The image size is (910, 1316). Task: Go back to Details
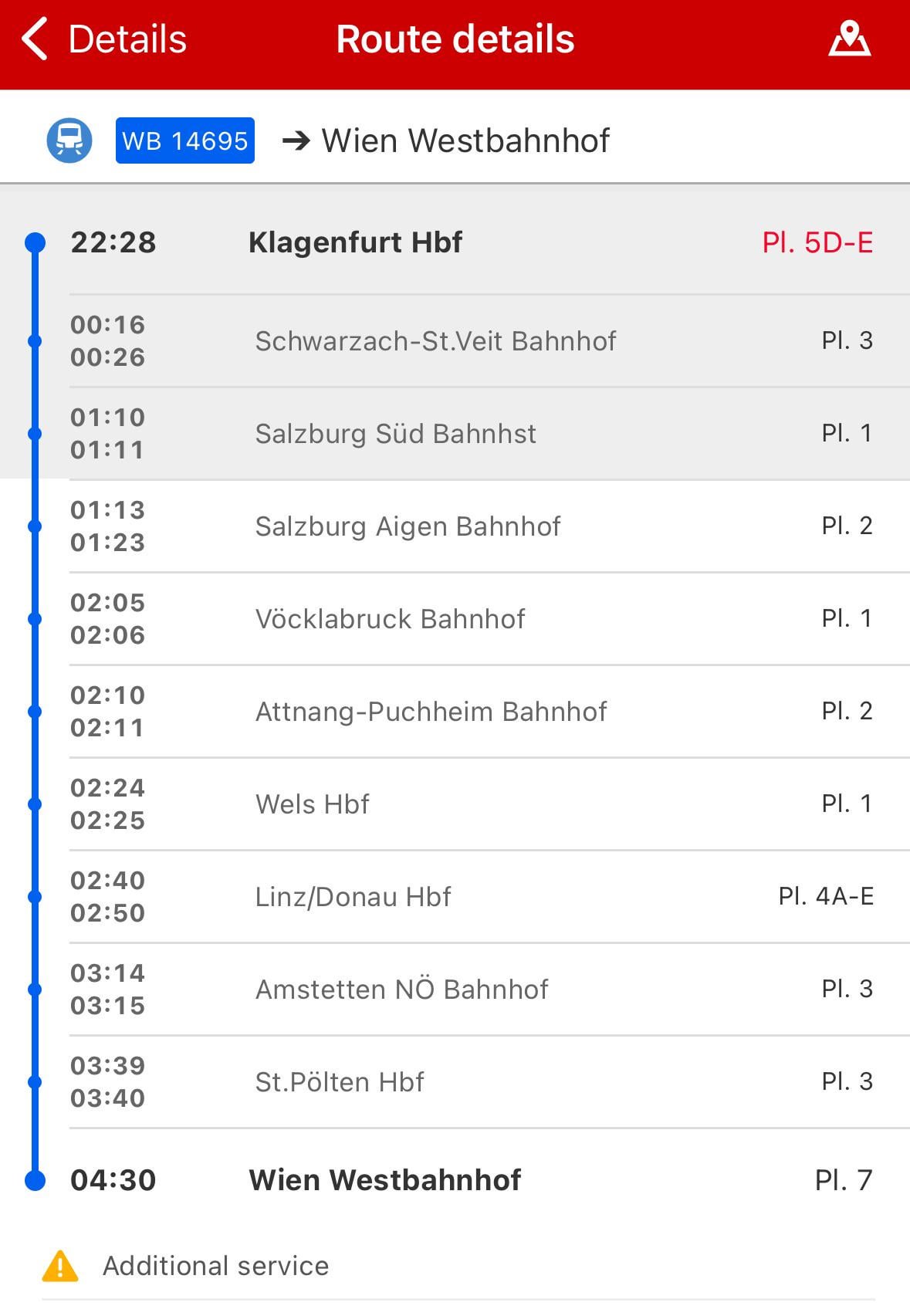104,39
